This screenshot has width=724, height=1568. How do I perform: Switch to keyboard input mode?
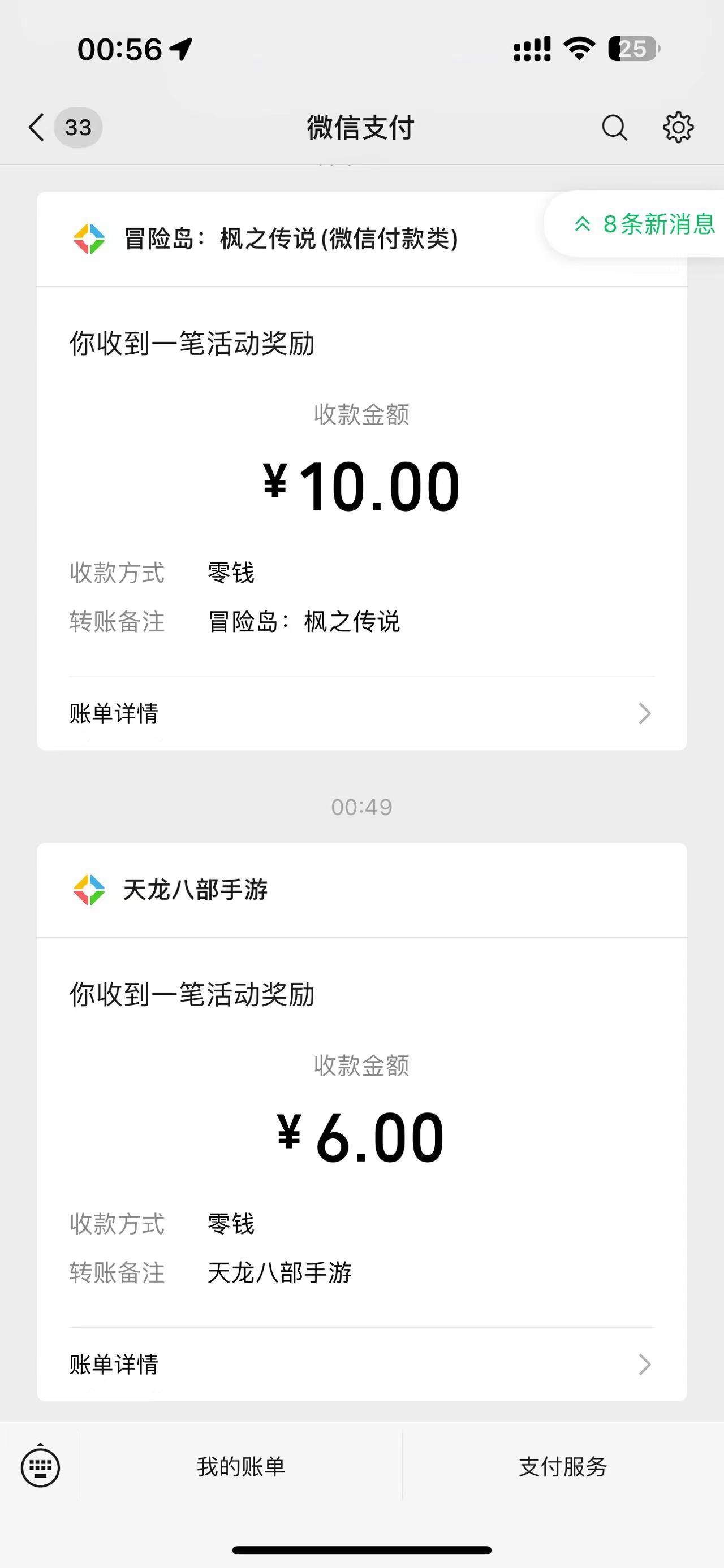[x=40, y=1467]
